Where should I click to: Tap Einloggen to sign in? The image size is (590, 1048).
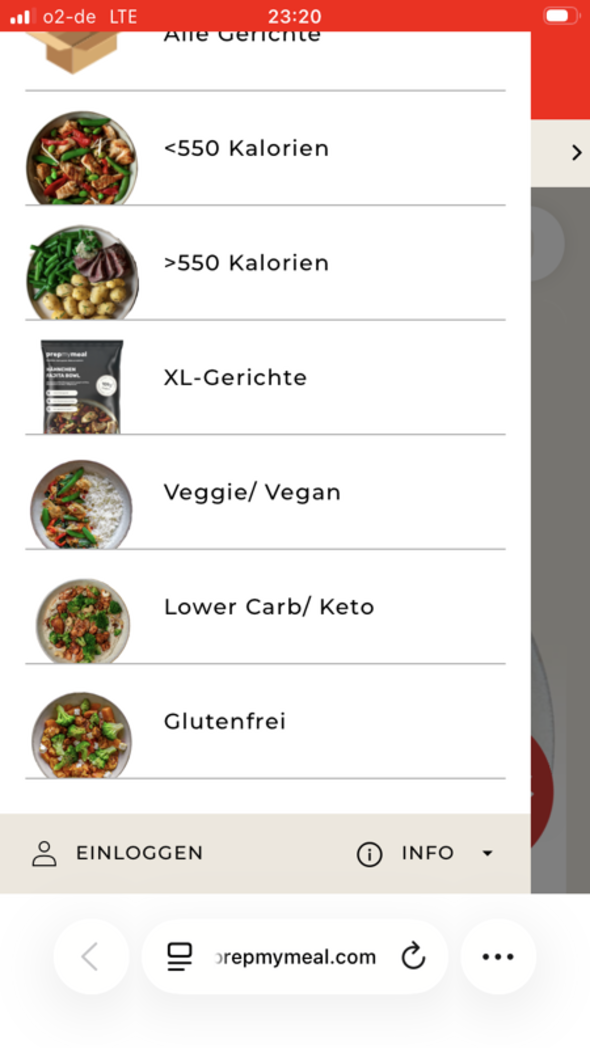[118, 854]
